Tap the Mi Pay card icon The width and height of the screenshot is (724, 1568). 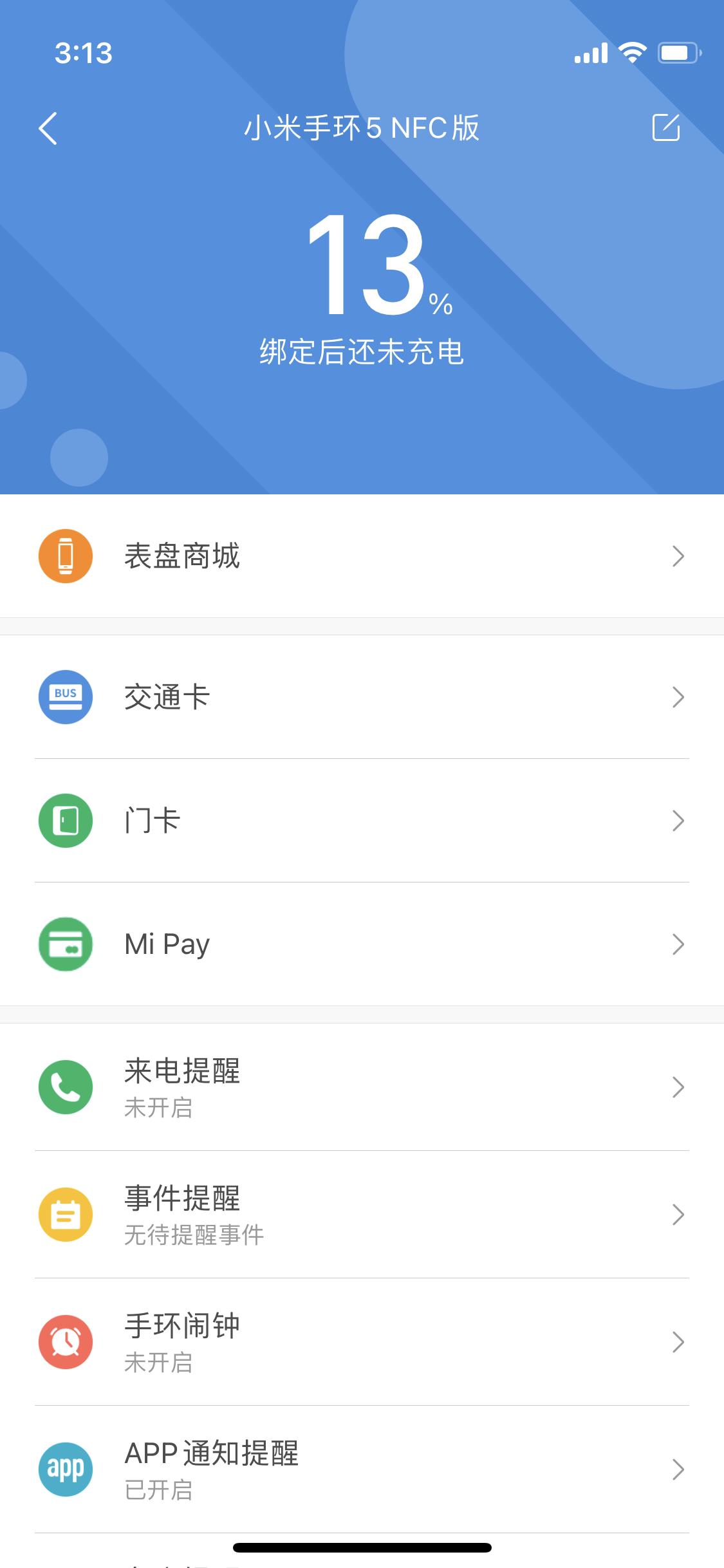66,944
